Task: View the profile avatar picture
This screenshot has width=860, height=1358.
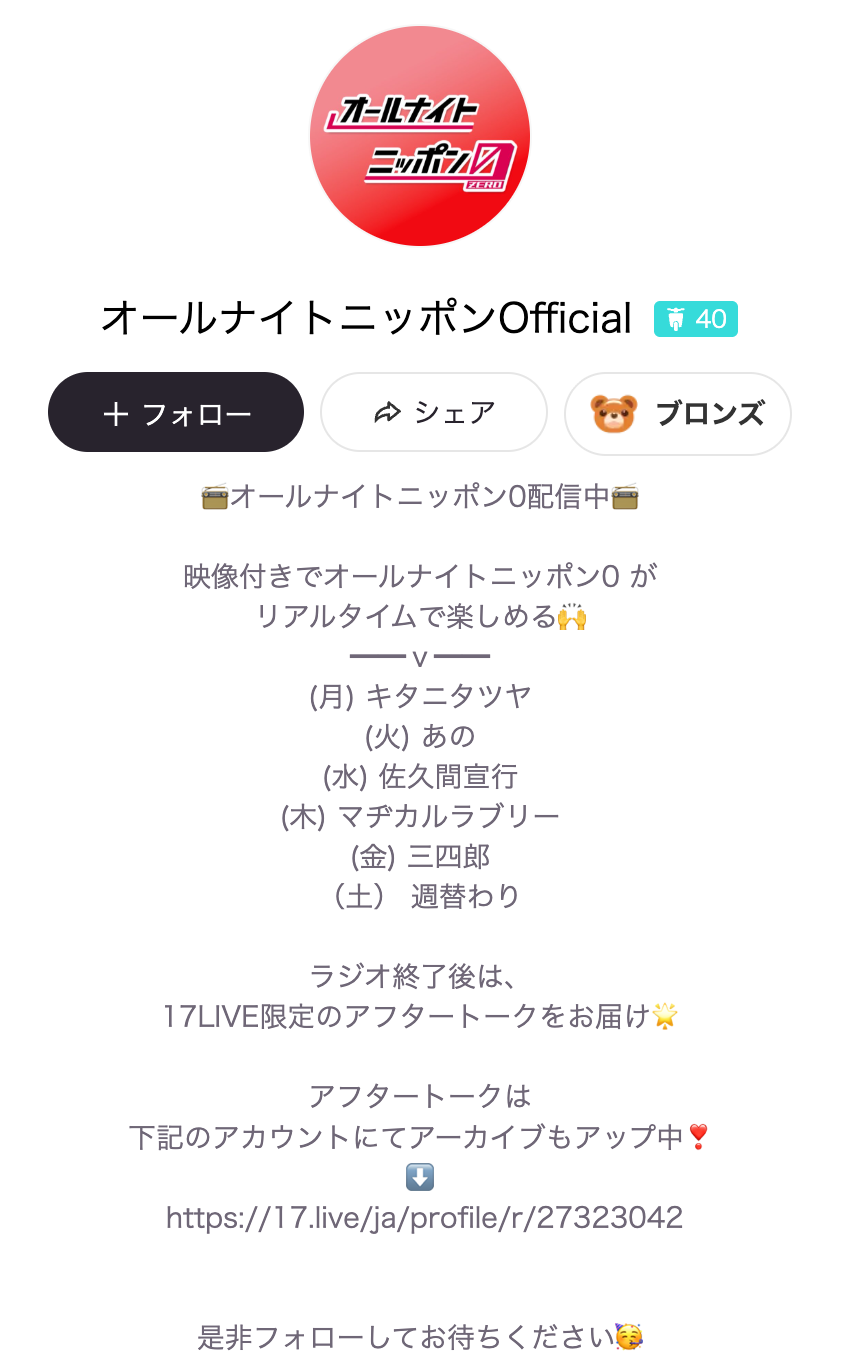Action: [x=420, y=135]
